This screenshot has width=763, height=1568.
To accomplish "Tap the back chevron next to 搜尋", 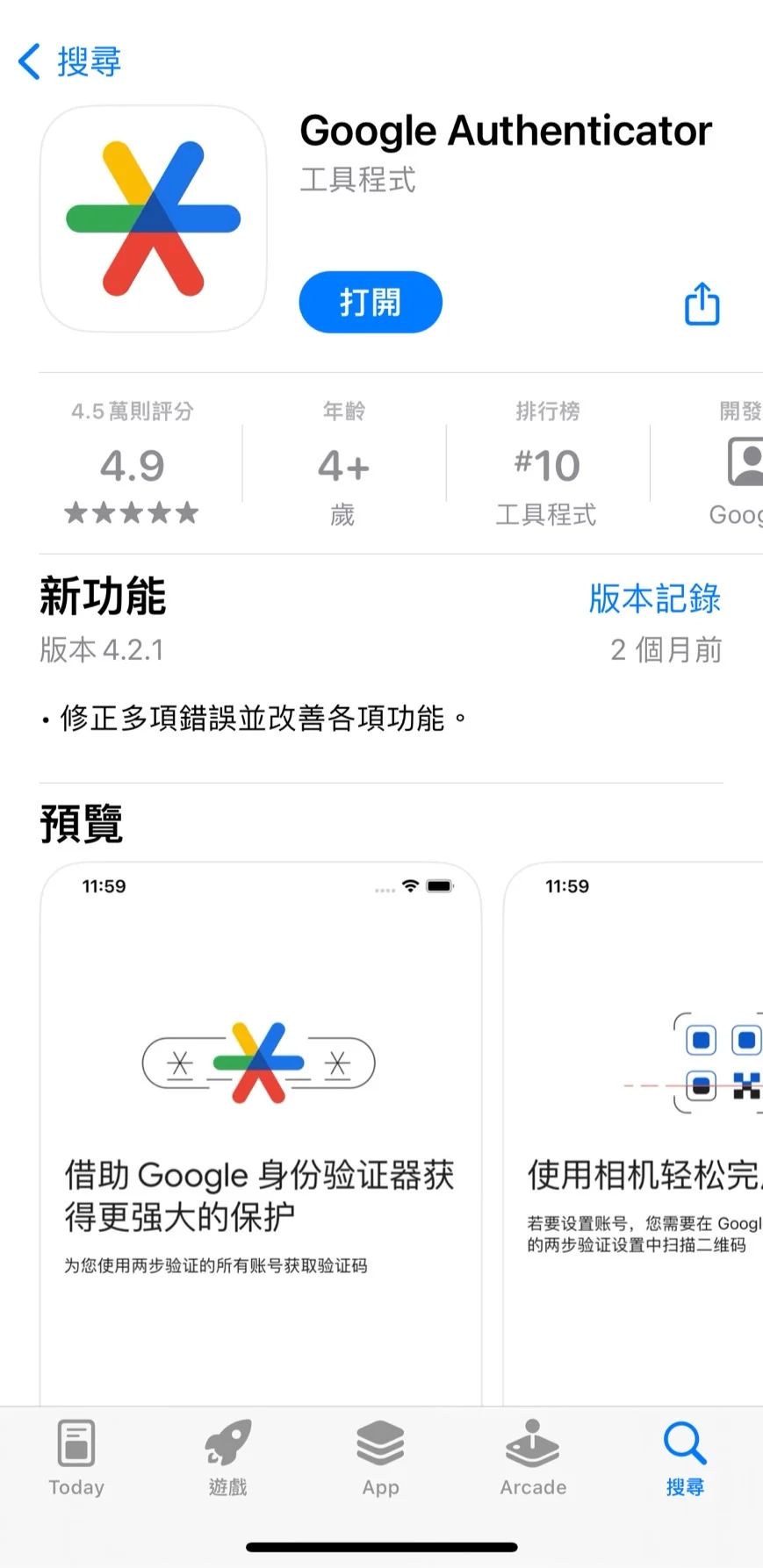I will [x=27, y=61].
